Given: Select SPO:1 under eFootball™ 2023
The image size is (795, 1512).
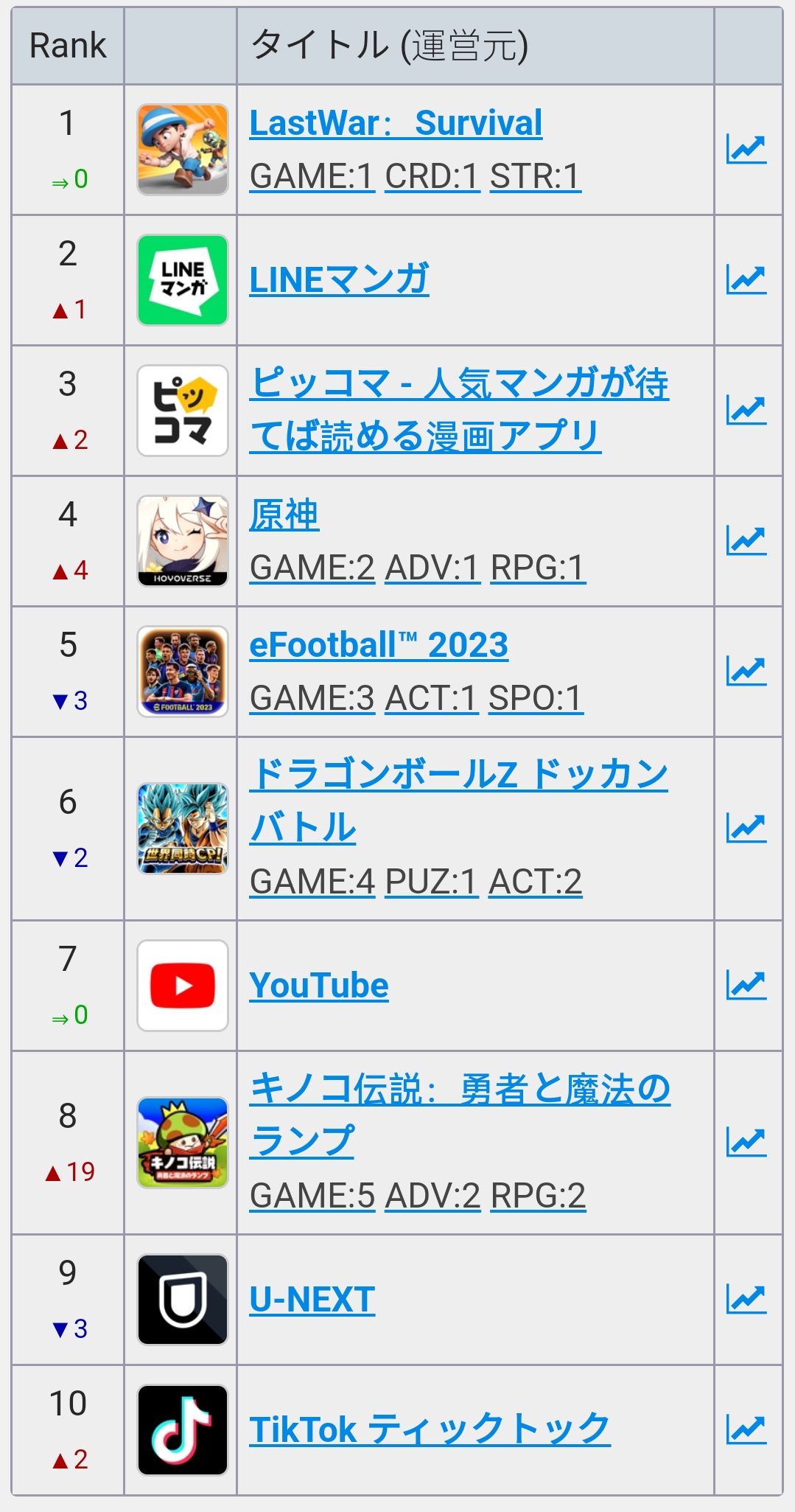Looking at the screenshot, I should pyautogui.click(x=536, y=699).
